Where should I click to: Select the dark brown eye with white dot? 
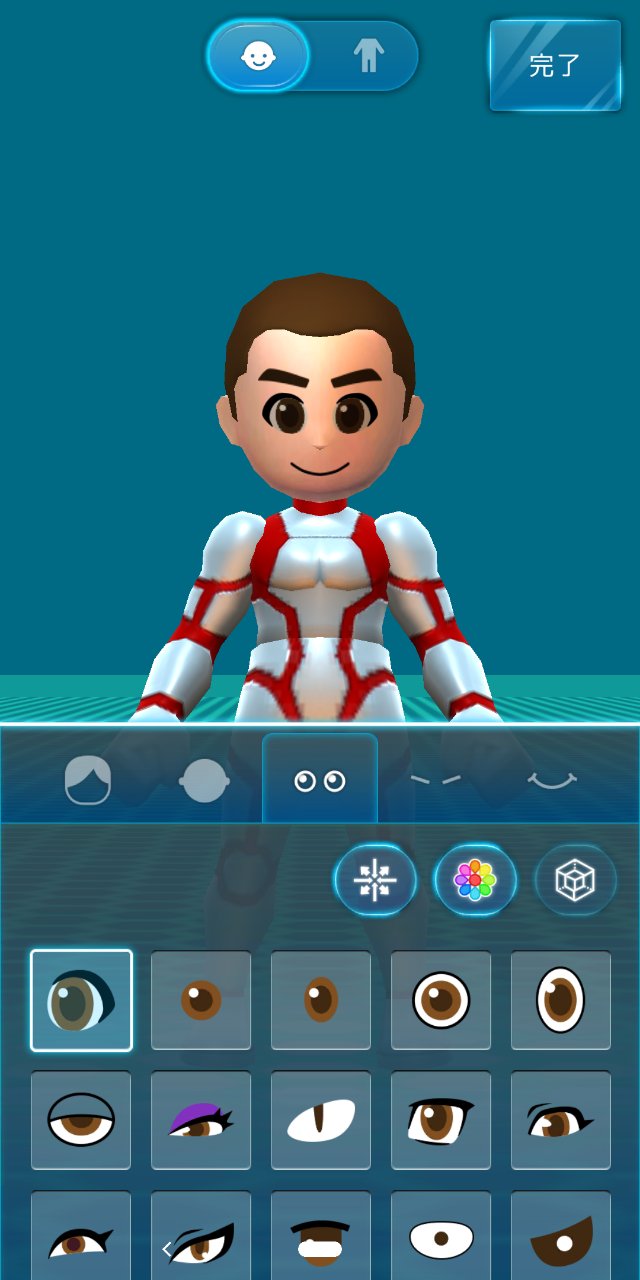(x=561, y=1238)
